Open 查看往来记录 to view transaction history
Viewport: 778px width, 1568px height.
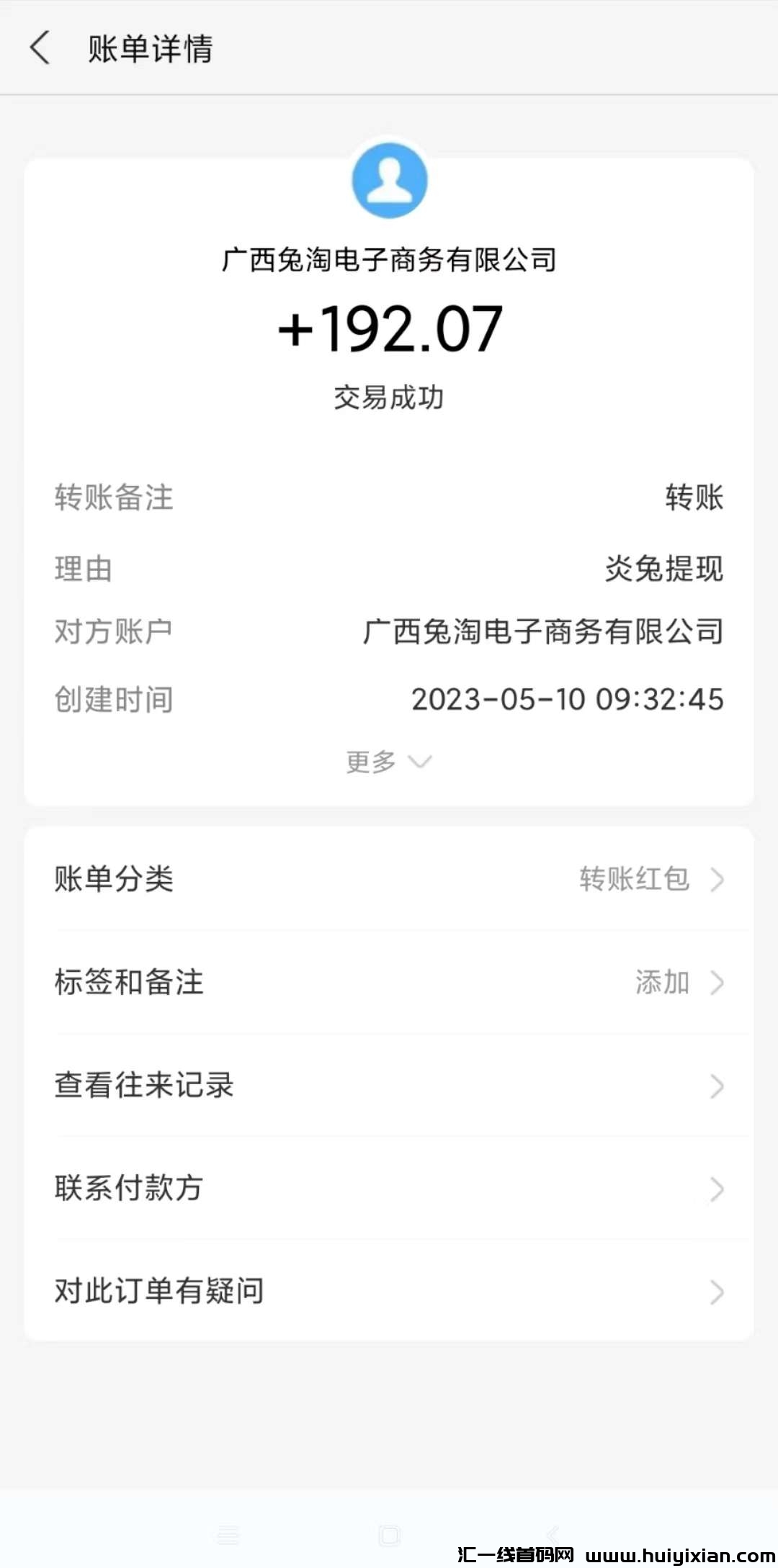click(x=144, y=1086)
